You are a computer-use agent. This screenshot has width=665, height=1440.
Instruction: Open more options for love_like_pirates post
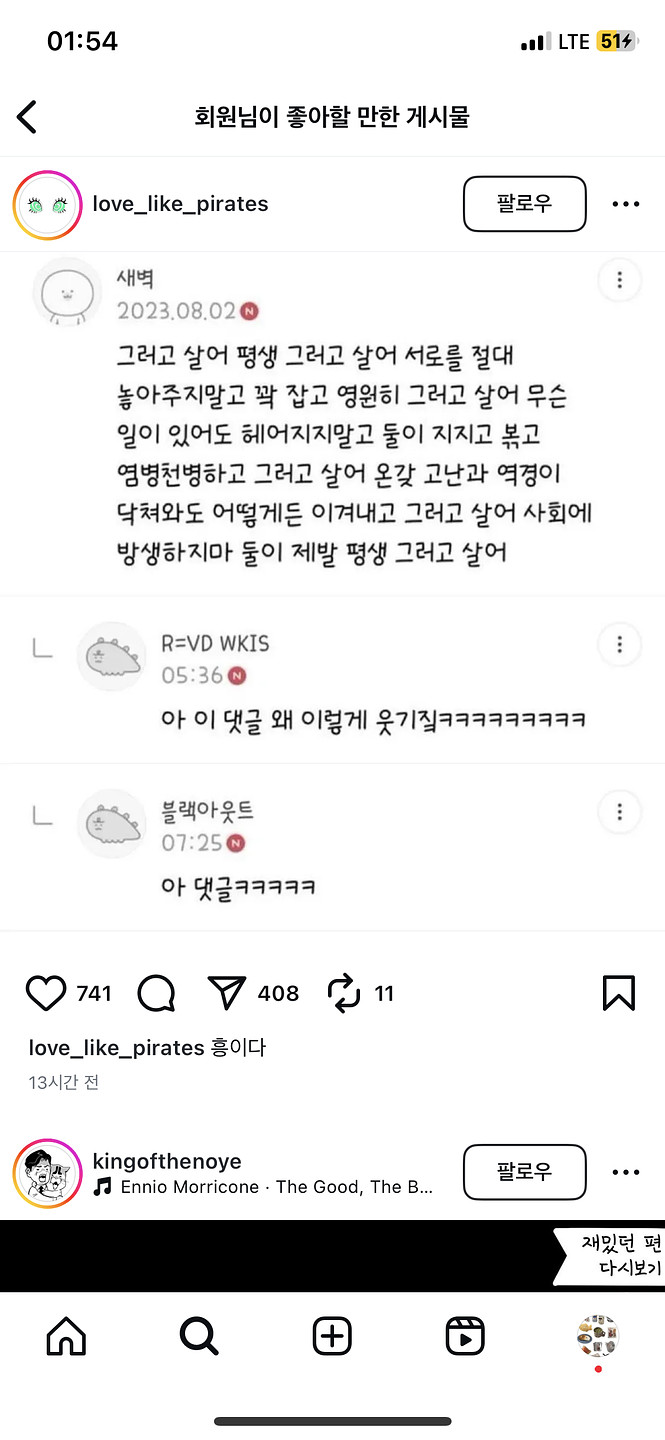pos(625,204)
